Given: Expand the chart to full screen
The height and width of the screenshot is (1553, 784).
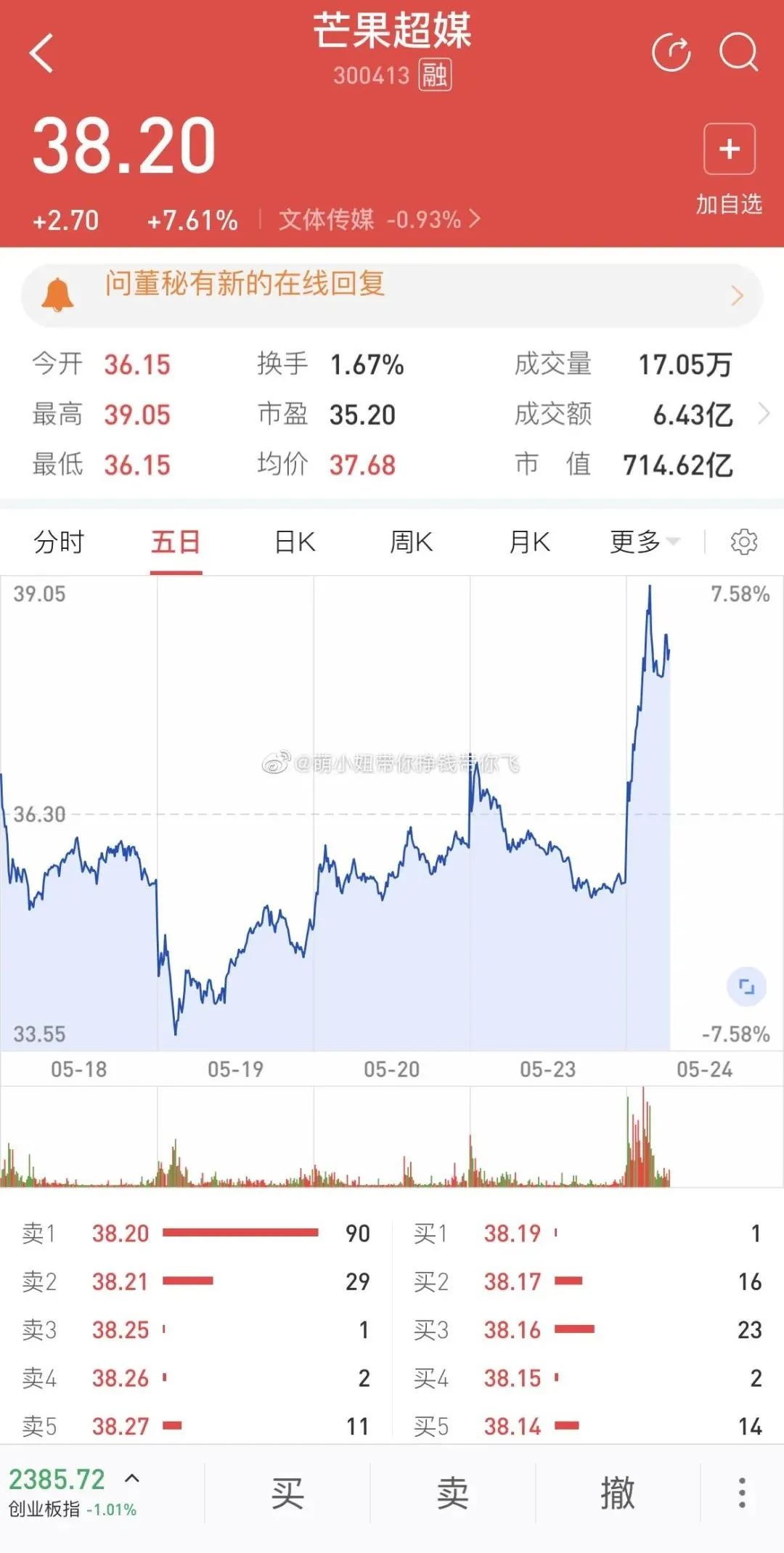Looking at the screenshot, I should tap(746, 987).
